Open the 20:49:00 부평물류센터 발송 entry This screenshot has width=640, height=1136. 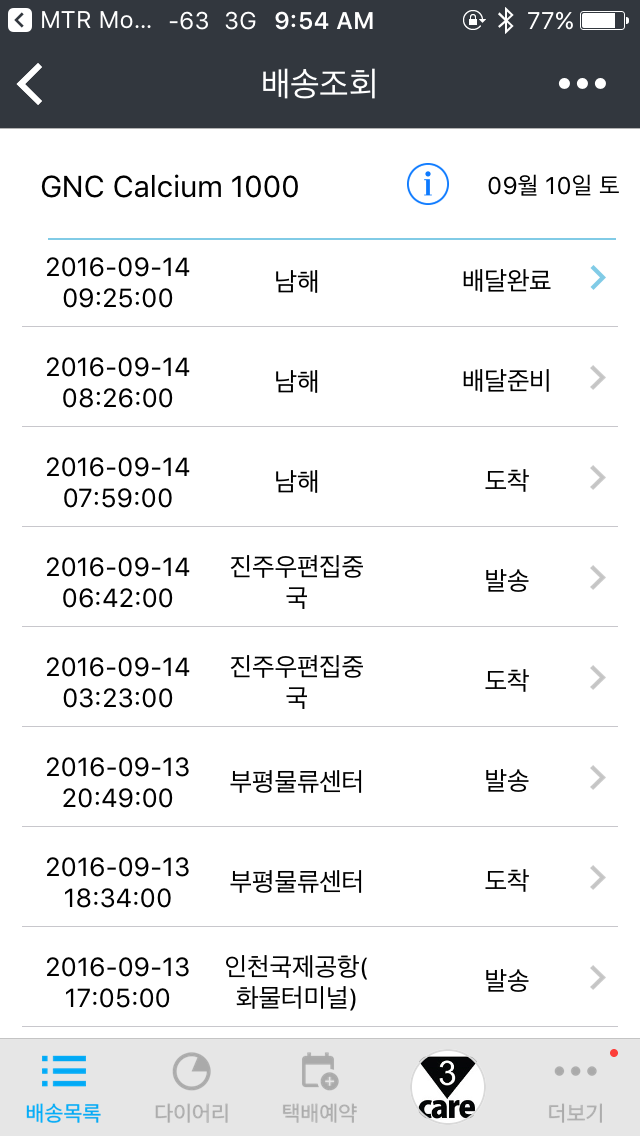coord(320,780)
